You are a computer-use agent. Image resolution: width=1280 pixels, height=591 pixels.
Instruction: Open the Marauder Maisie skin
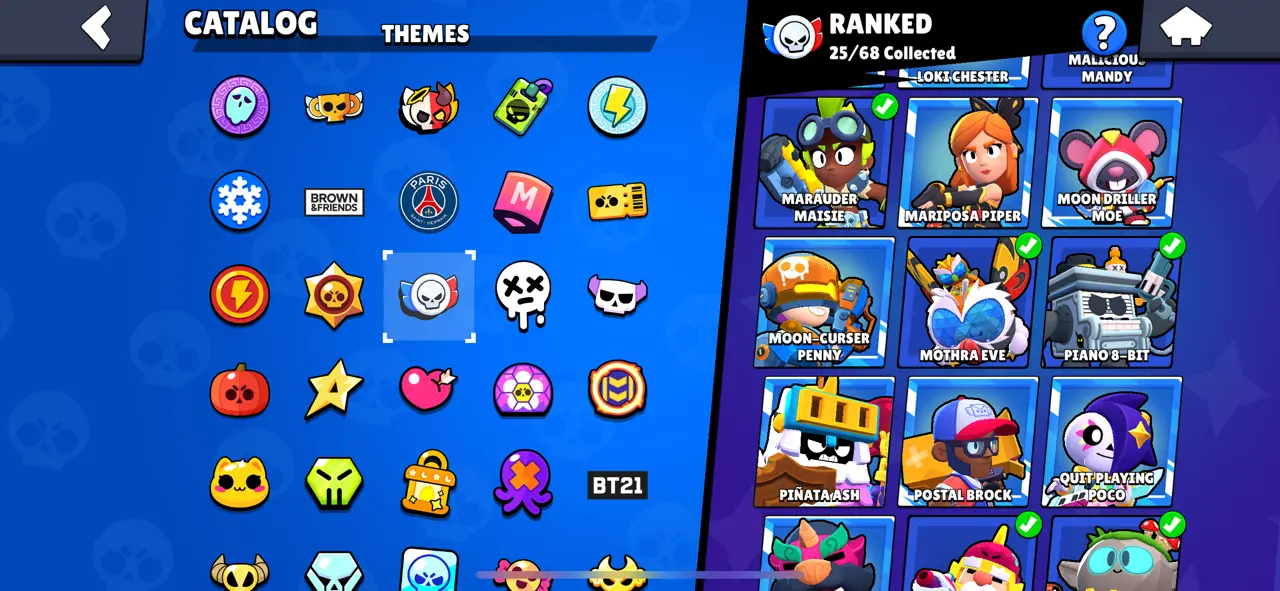[827, 162]
